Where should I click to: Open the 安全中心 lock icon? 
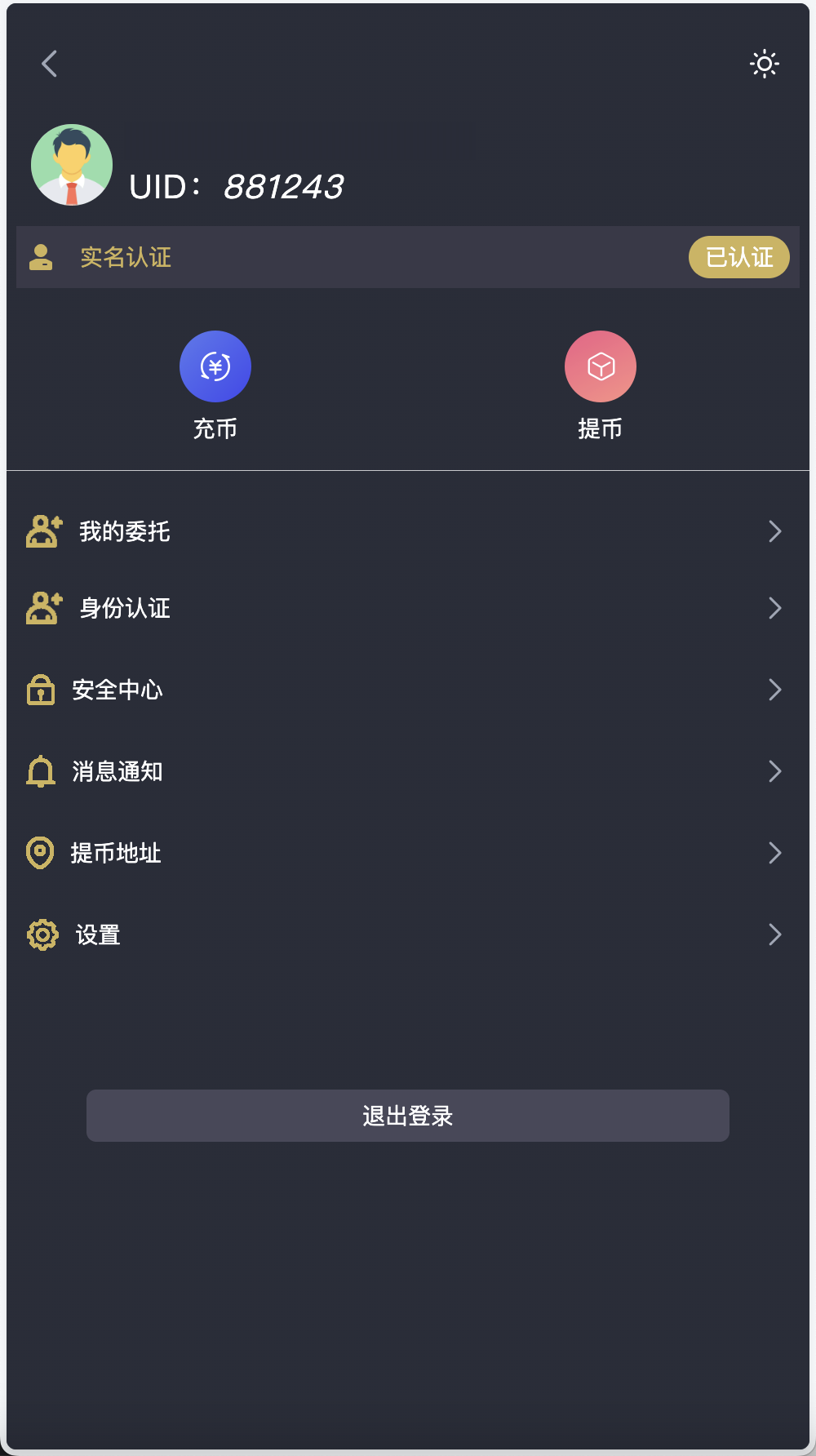39,690
